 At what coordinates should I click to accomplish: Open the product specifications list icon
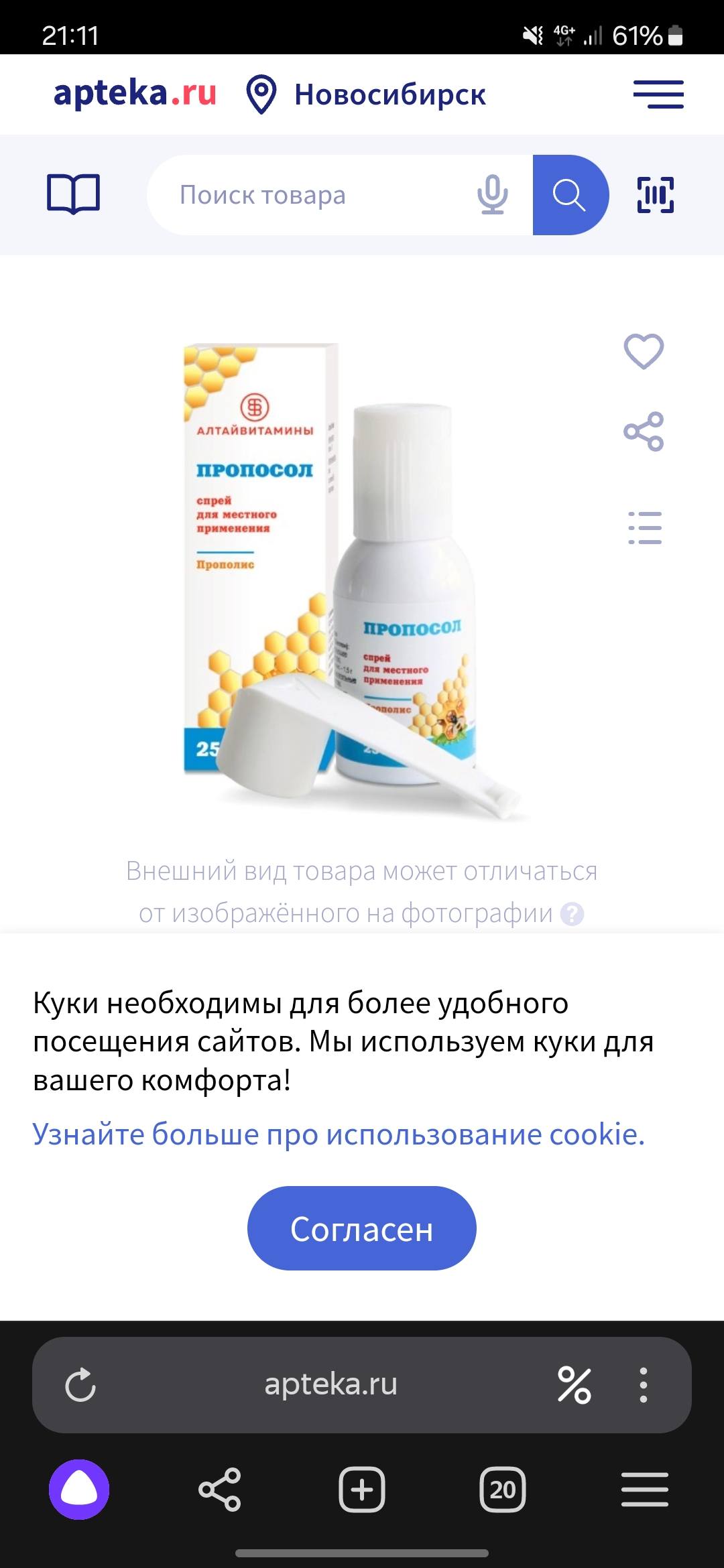(x=644, y=528)
